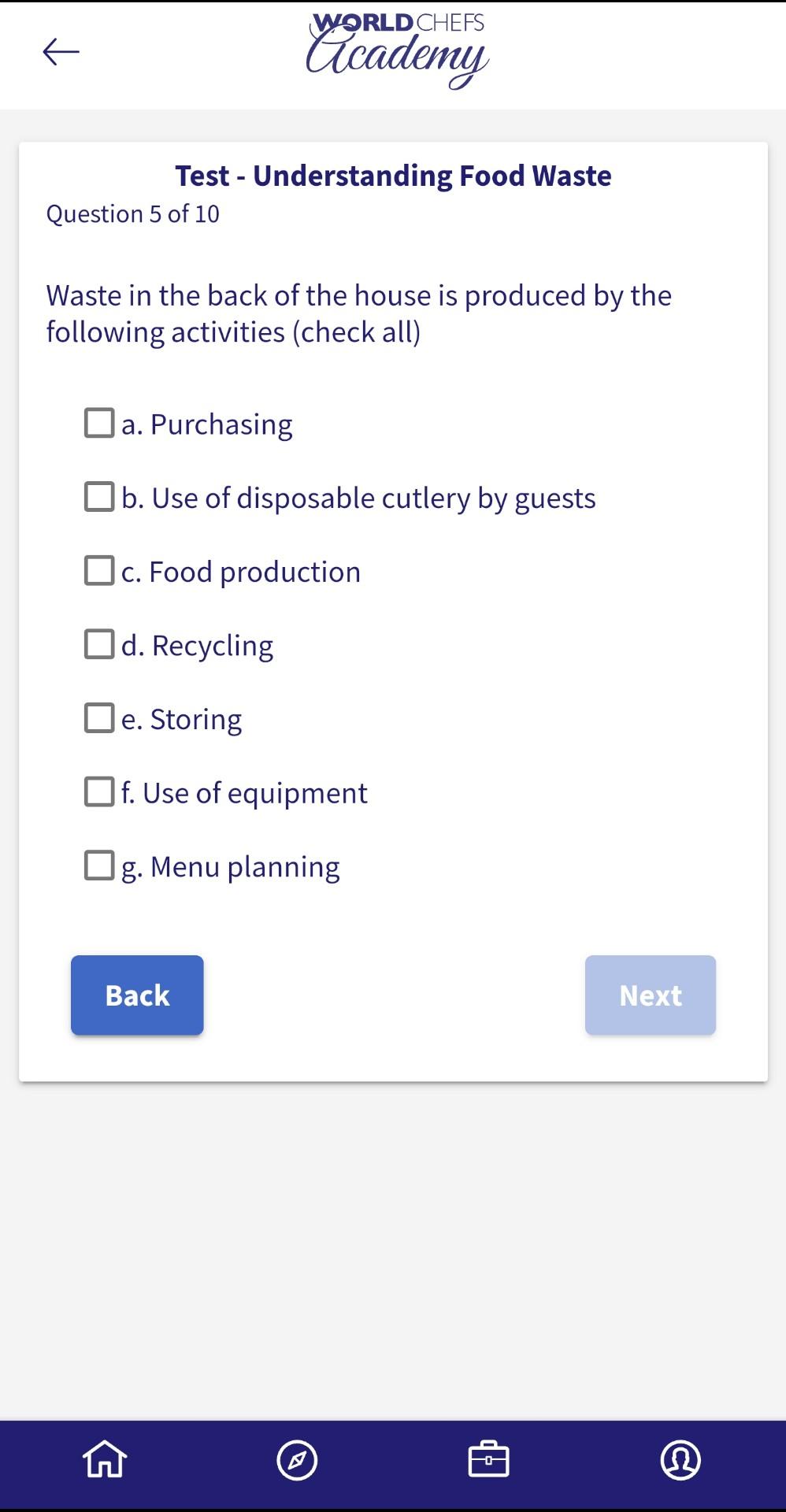Enable the 'd. Recycling' option

[99, 643]
